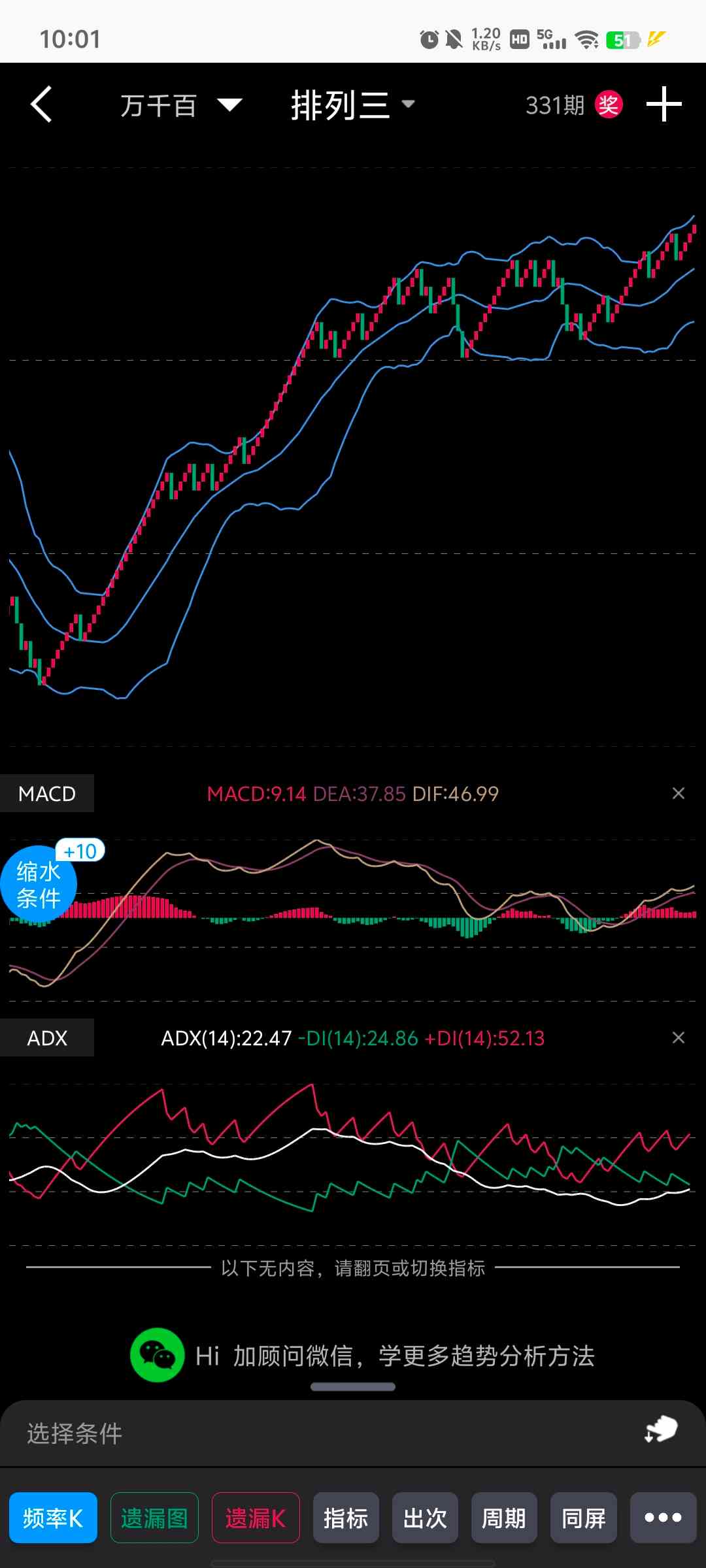Switch to 遗漏图 view
The height and width of the screenshot is (1568, 706).
point(154,1518)
